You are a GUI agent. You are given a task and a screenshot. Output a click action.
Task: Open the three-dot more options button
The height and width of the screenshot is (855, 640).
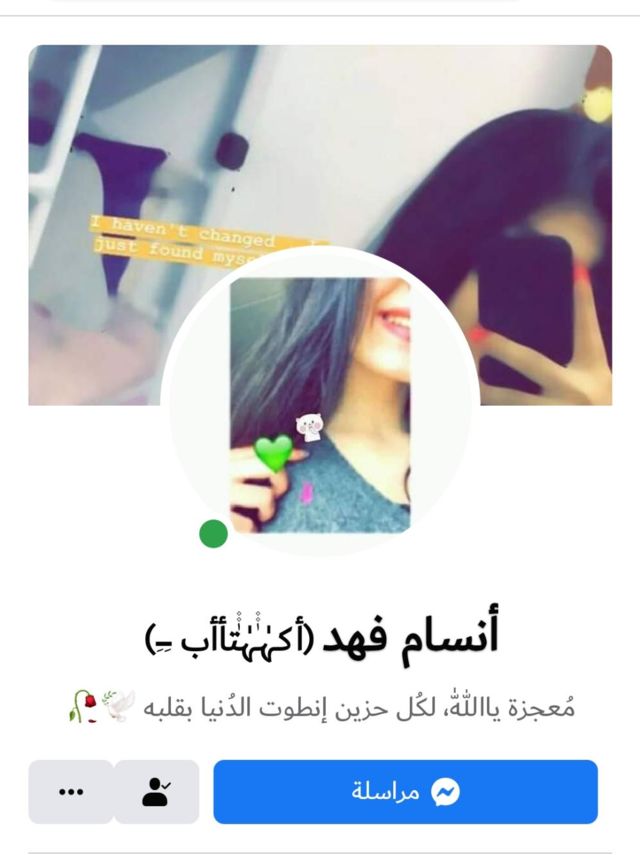71,792
